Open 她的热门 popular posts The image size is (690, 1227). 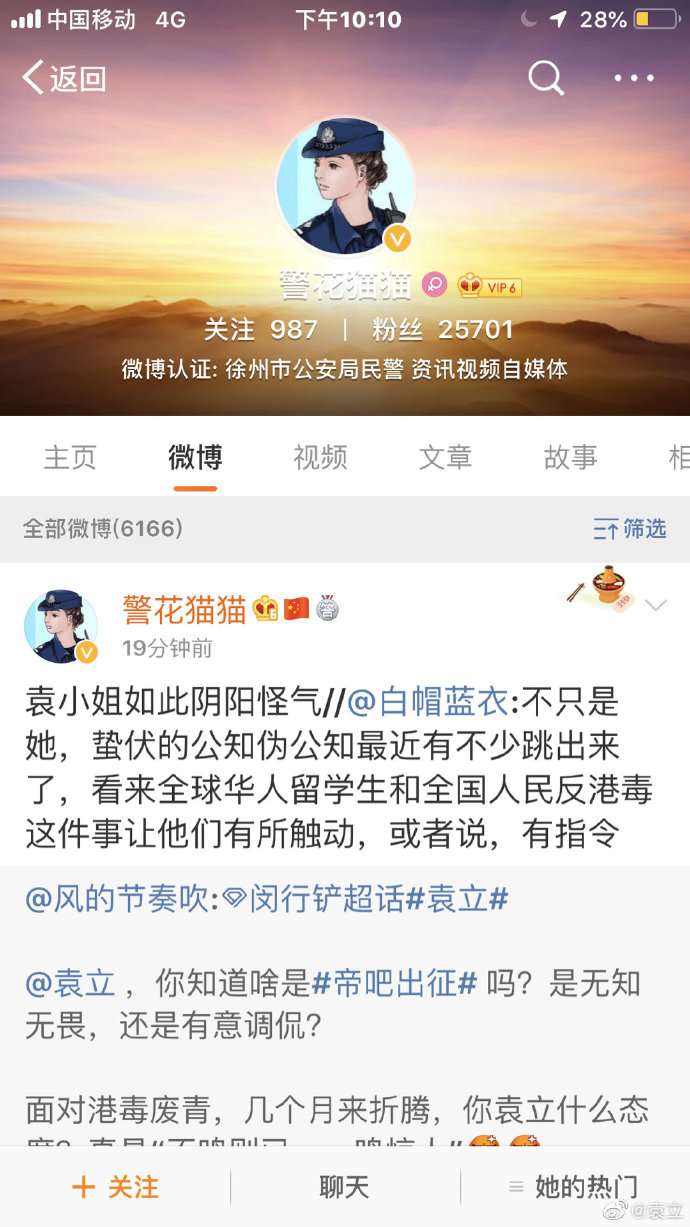[573, 1187]
